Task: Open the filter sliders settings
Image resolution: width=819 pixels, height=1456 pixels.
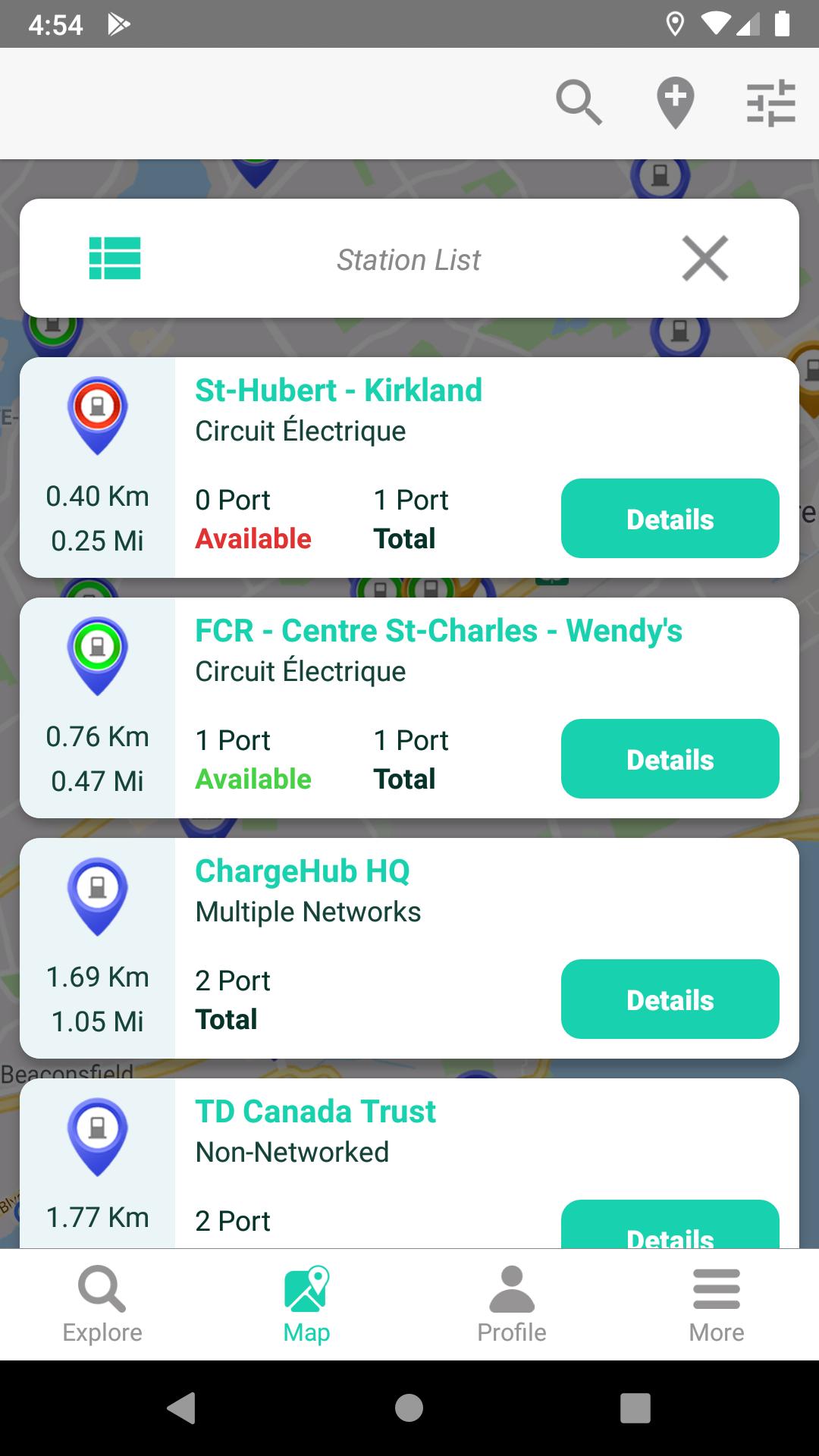Action: 770,102
